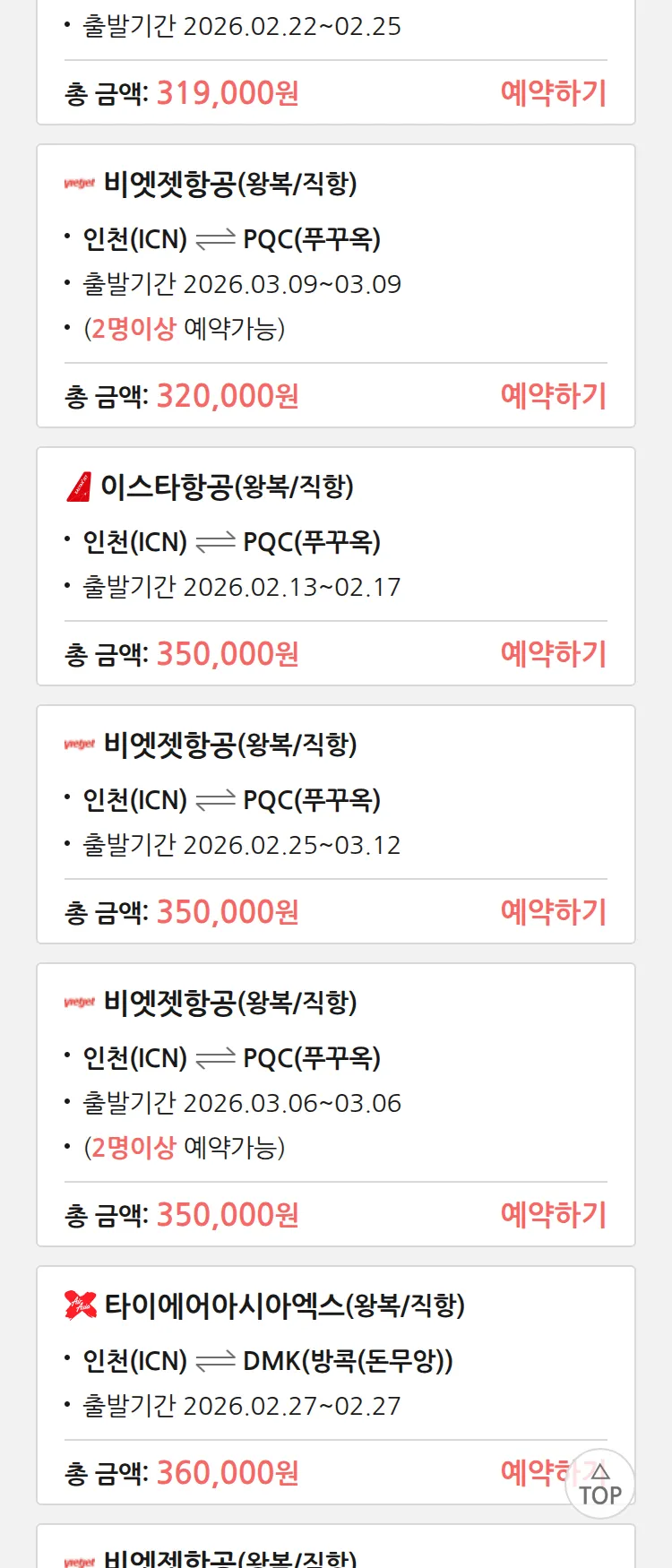Book the 320,000원 비엣젯항공 flight
Viewport: 672px width, 1568px height.
(x=553, y=396)
